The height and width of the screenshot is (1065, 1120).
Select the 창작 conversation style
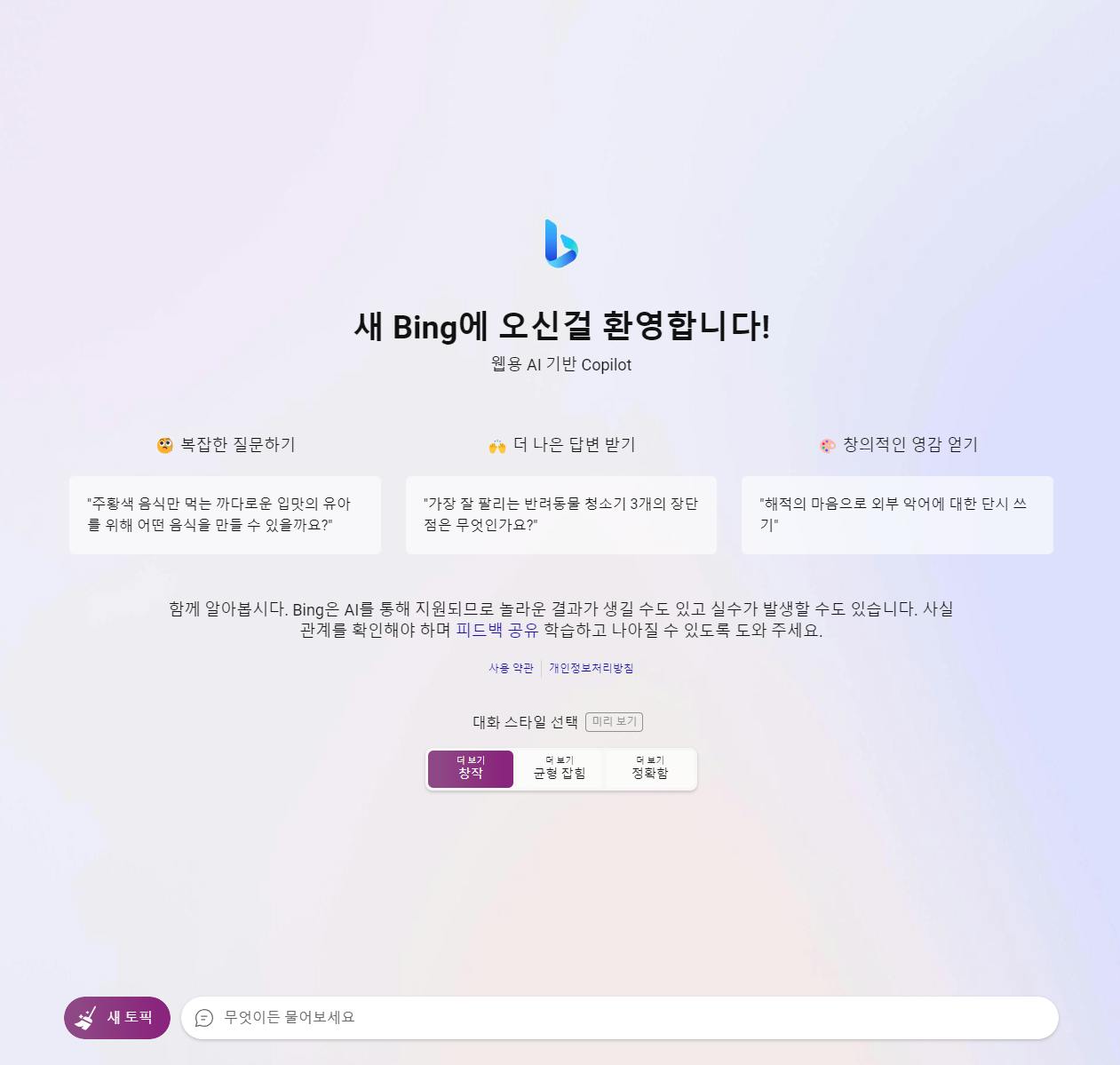click(x=471, y=768)
